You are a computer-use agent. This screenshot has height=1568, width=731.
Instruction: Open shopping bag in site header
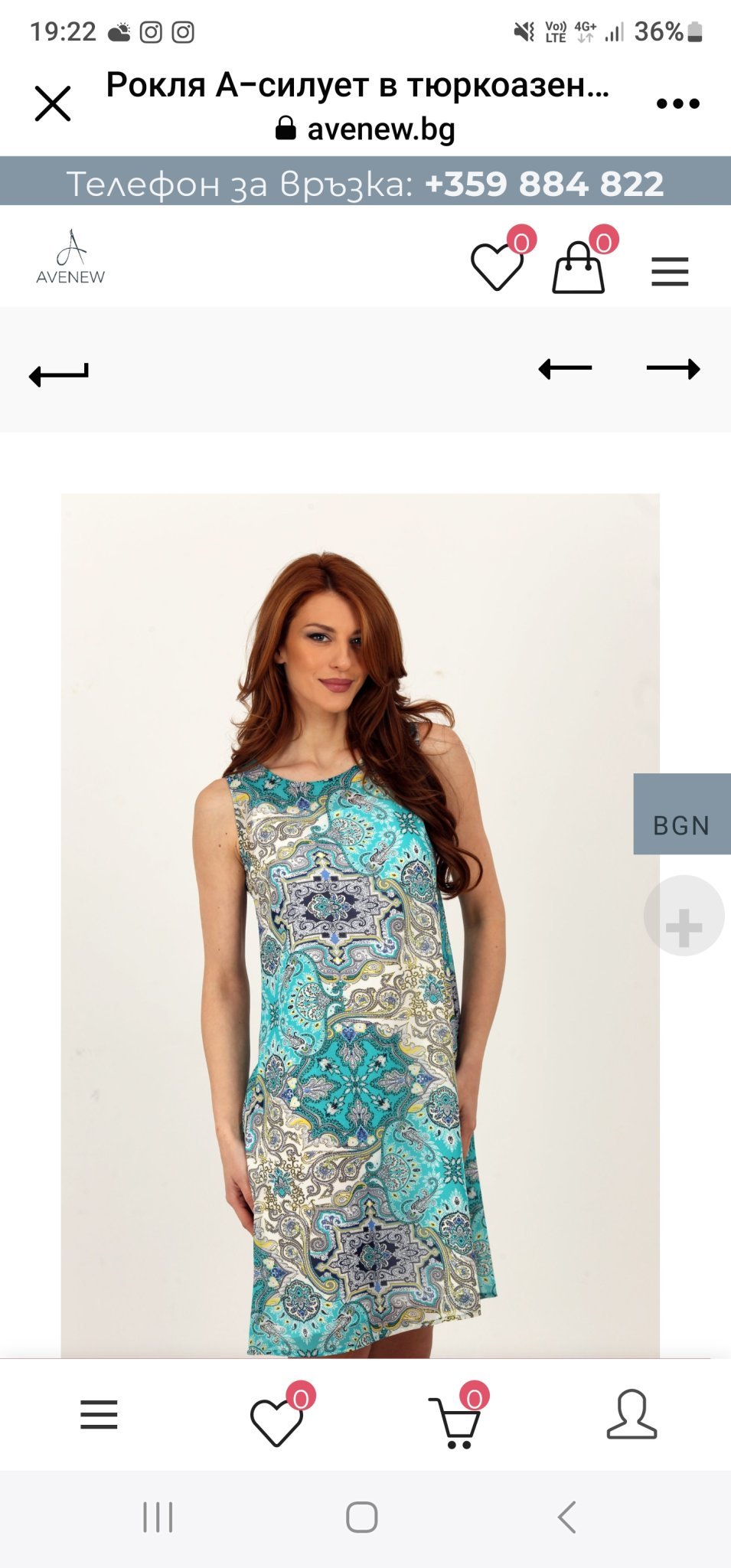pos(579,268)
